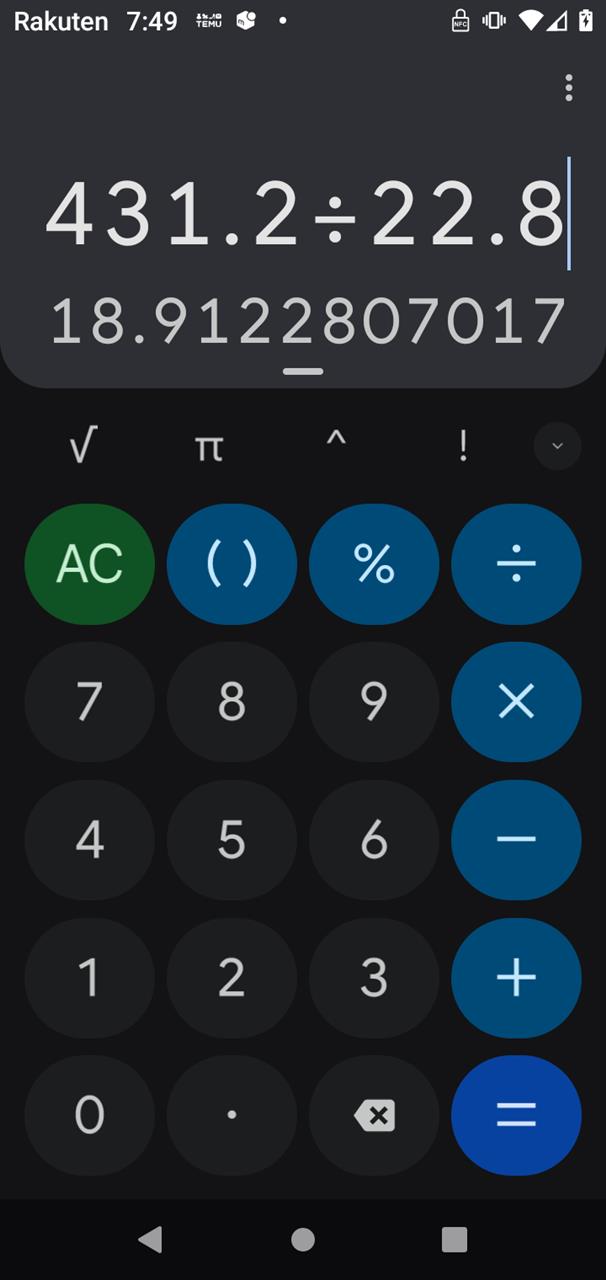This screenshot has height=1280, width=606.
Task: Type the number 5
Action: tap(232, 840)
